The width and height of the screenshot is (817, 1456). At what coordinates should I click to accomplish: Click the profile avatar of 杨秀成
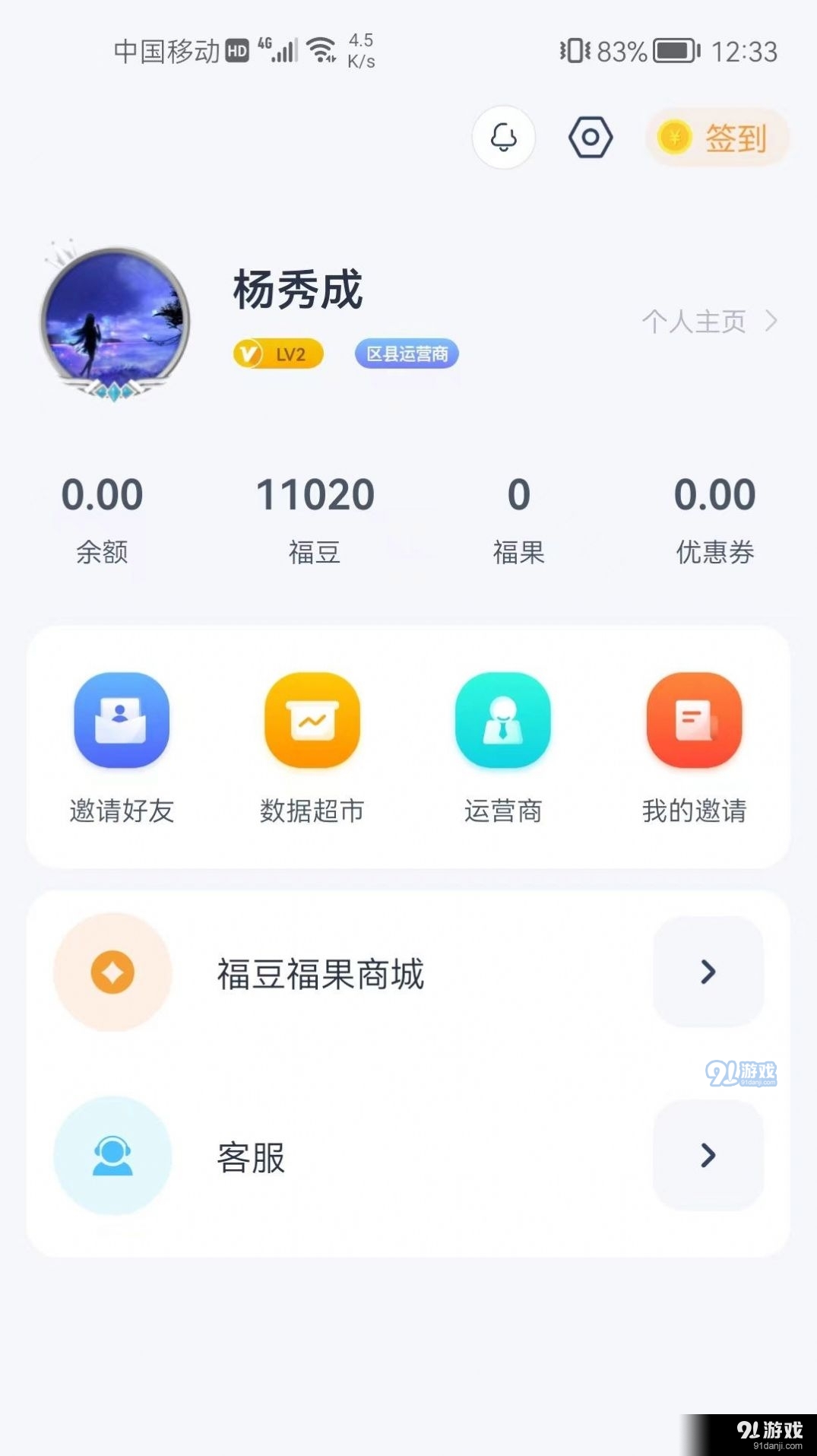coord(114,319)
